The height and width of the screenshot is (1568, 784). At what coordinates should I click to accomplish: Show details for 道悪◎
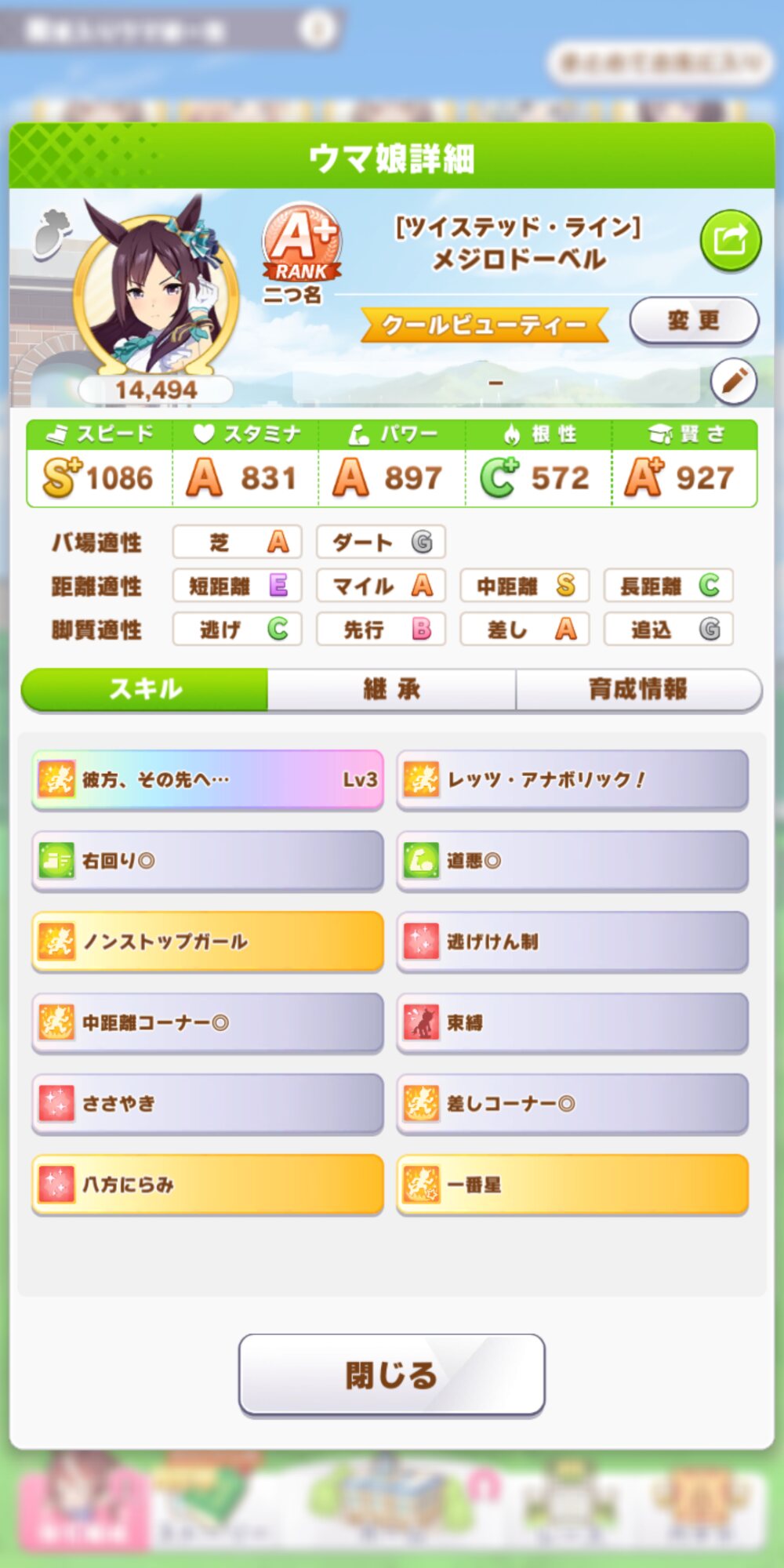coord(572,861)
